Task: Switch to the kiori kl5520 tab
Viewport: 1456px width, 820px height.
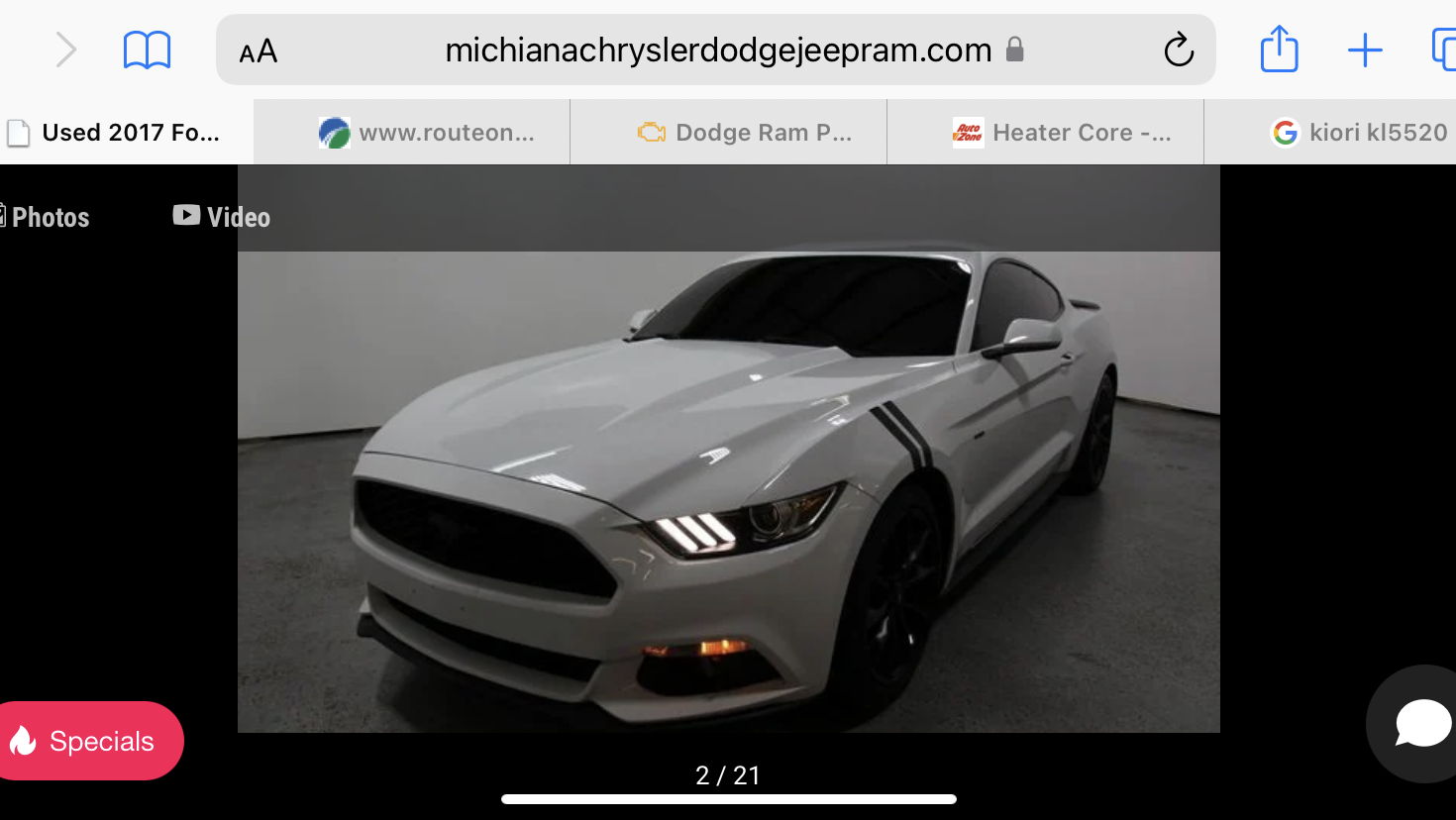Action: tap(1359, 133)
